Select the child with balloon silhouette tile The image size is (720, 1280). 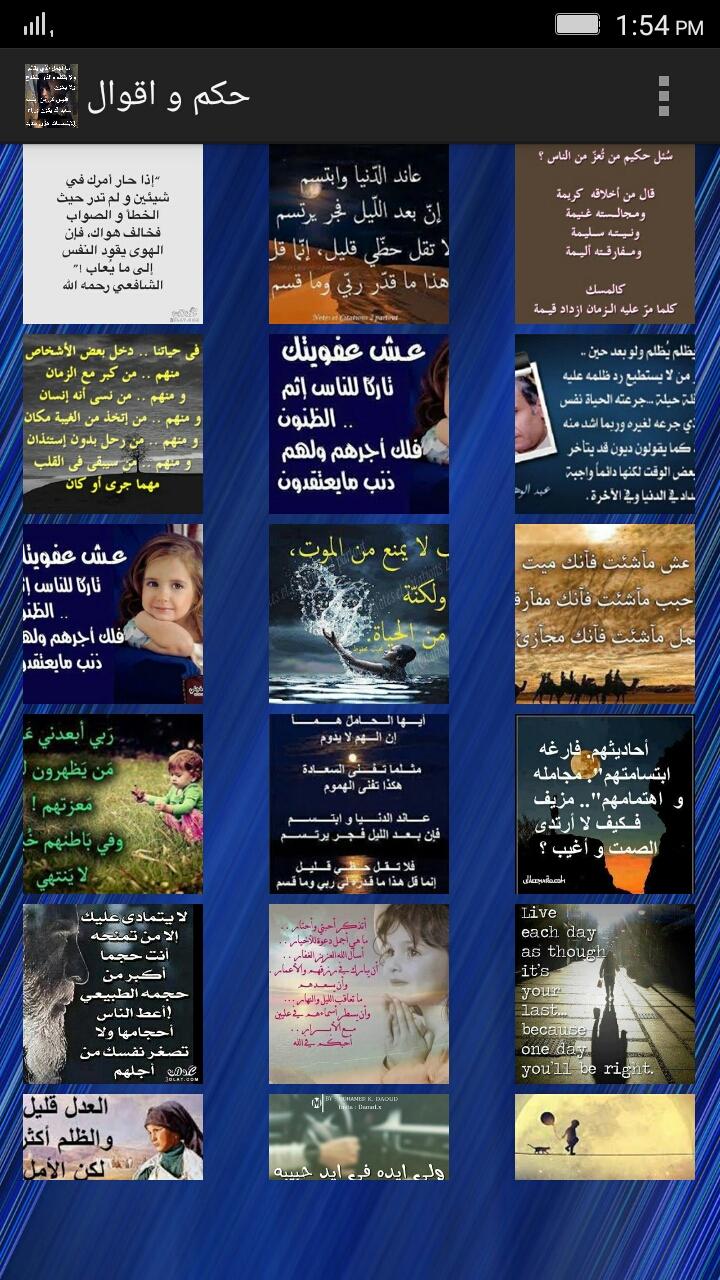[604, 1136]
